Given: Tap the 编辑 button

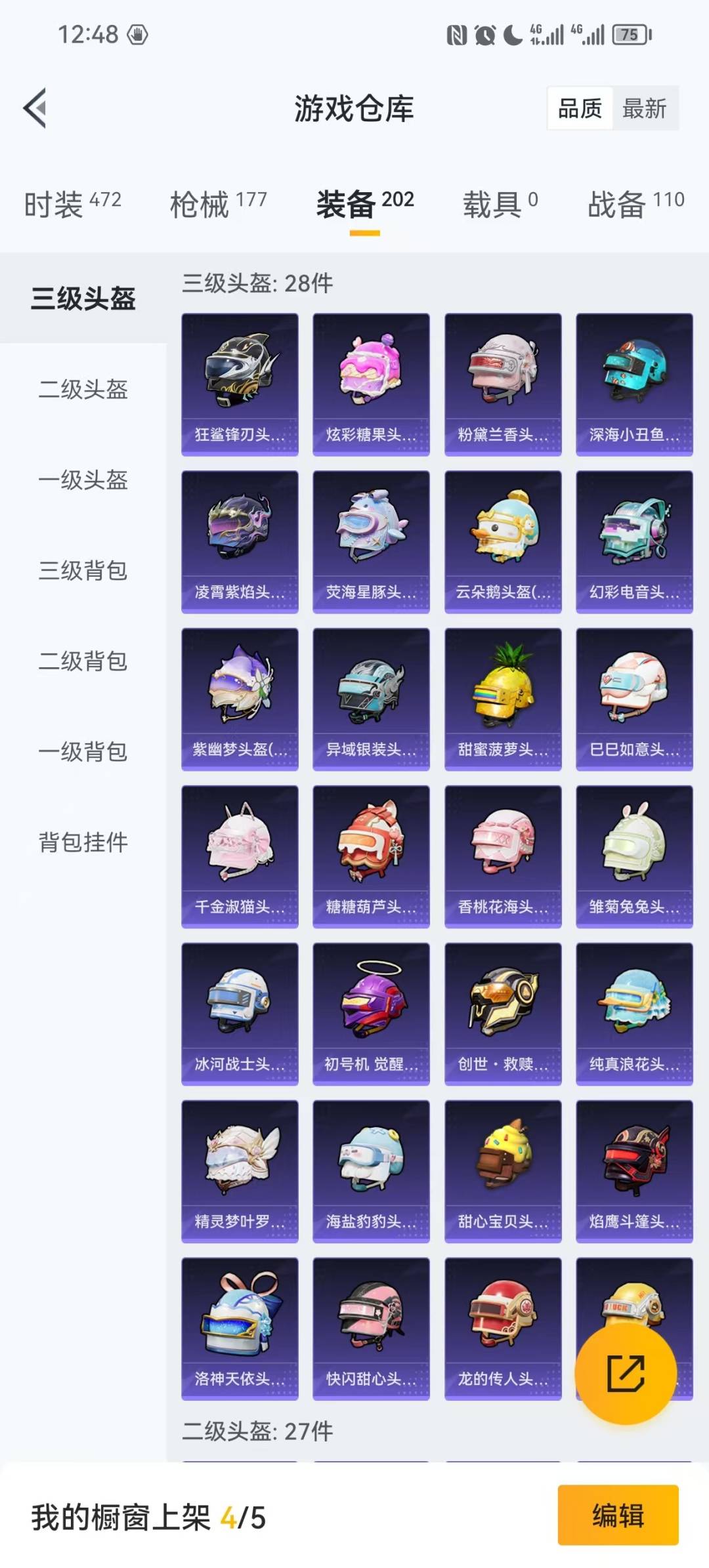Looking at the screenshot, I should coord(618,1516).
